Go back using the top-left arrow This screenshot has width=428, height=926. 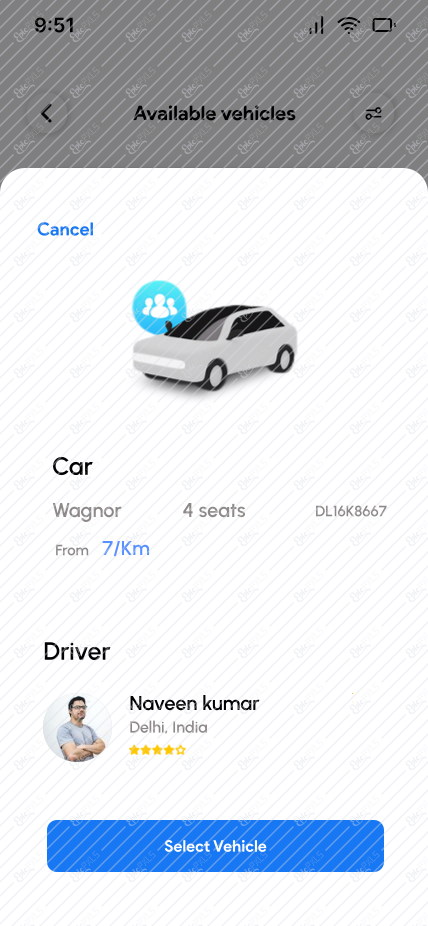pyautogui.click(x=47, y=113)
